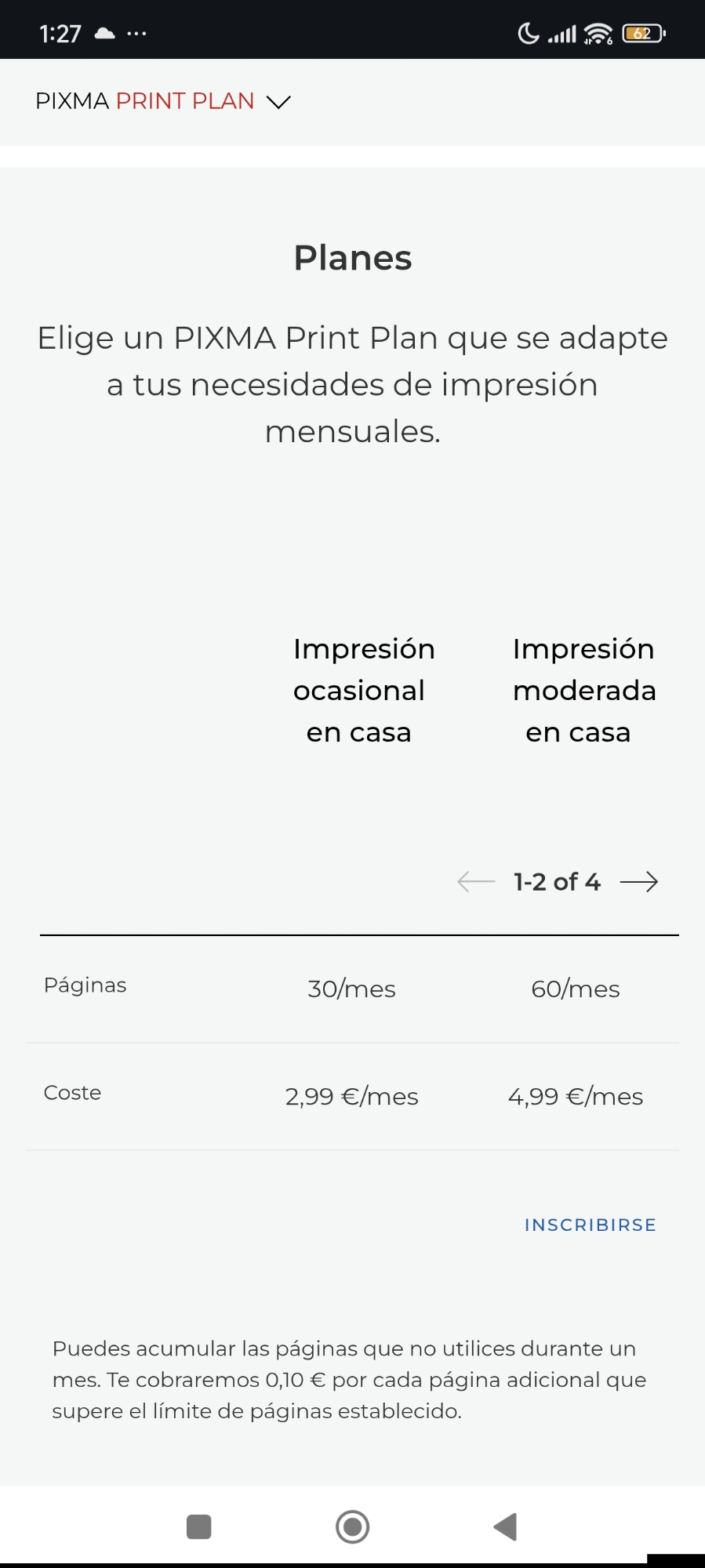Screen dimensions: 705x1568
Task: Expand the PIXMA Print Plan dropdown
Action: pos(278,102)
